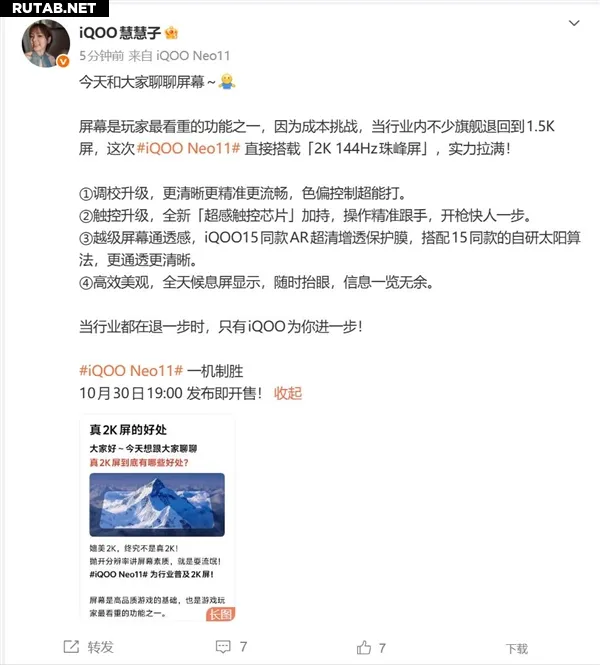Viewport: 600px width, 665px height.
Task: Collapse the post with 收起
Action: click(x=288, y=393)
